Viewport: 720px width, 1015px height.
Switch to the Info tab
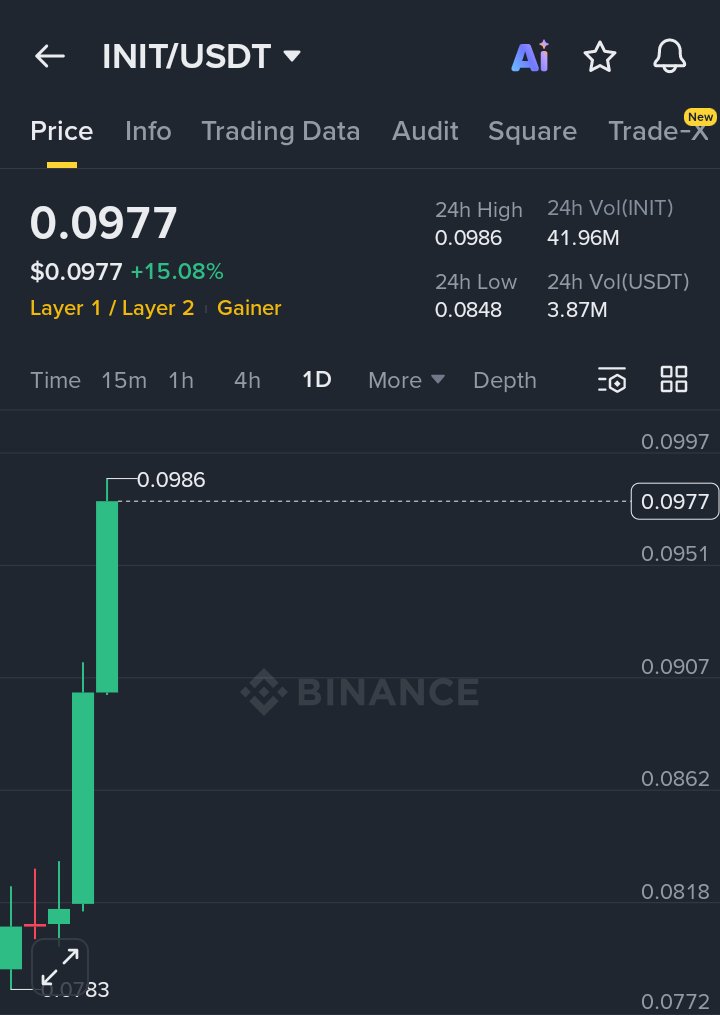pyautogui.click(x=148, y=131)
